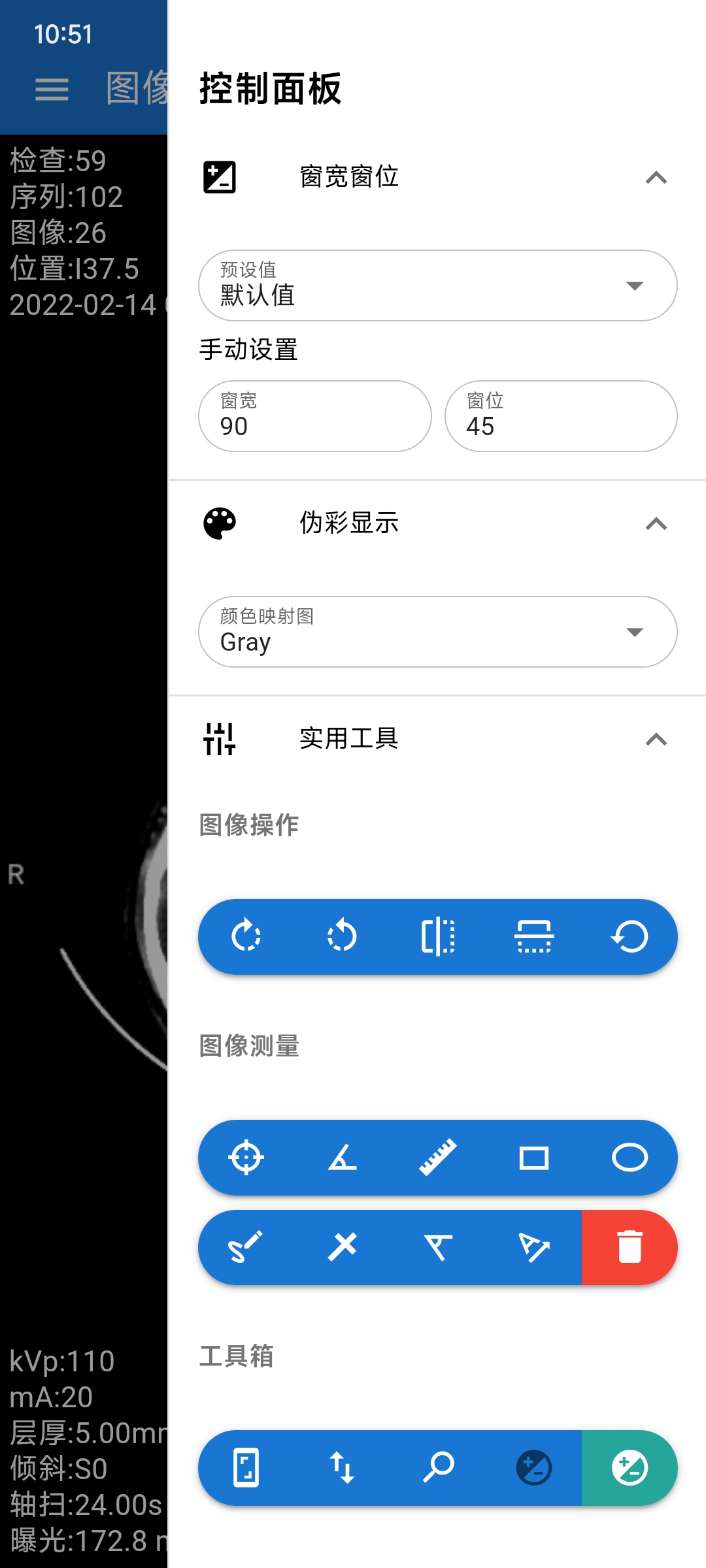706x1568 pixels.
Task: Rotate image clockwise
Action: 246,936
